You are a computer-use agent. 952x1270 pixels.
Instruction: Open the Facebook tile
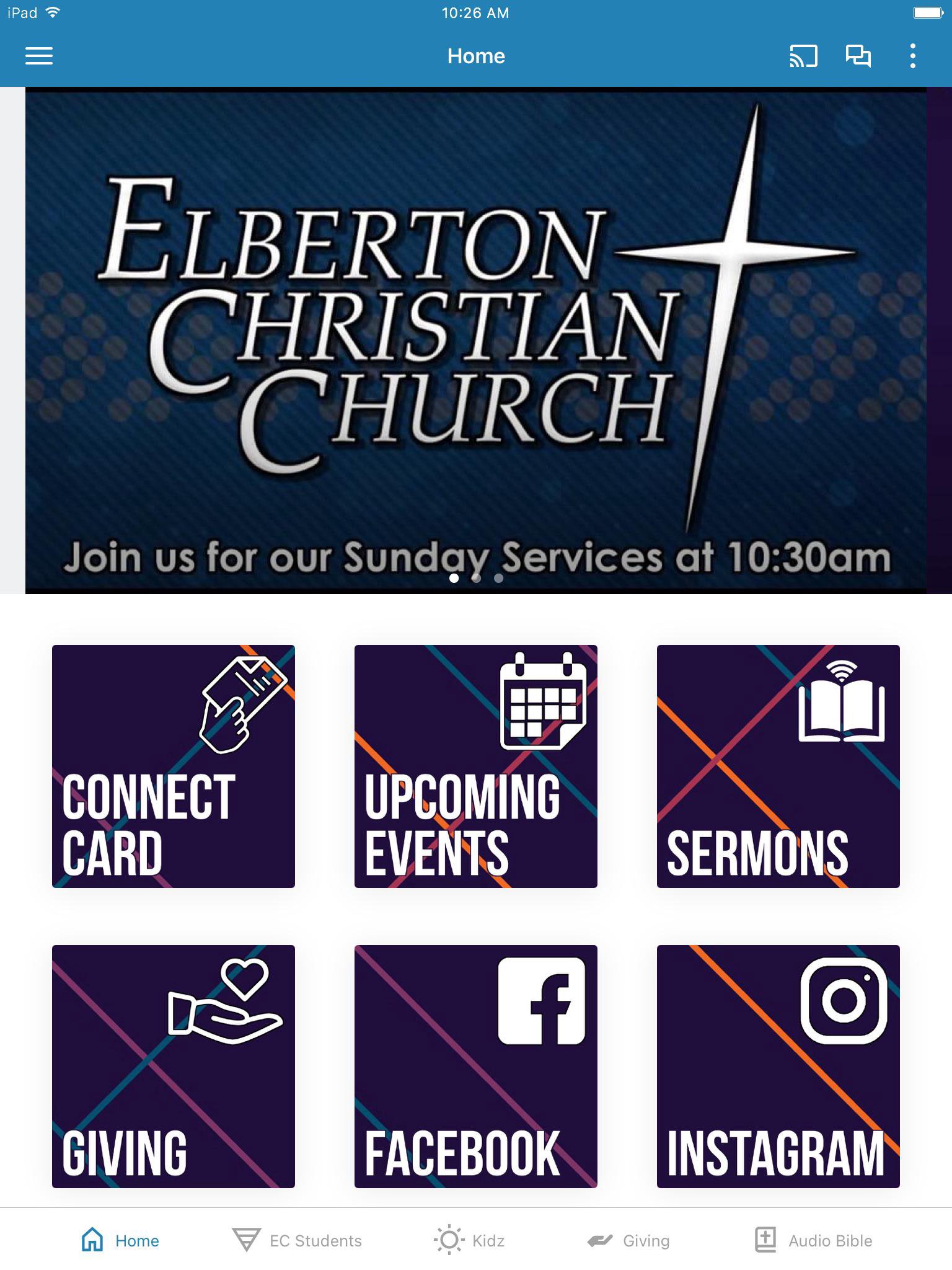click(x=476, y=1067)
